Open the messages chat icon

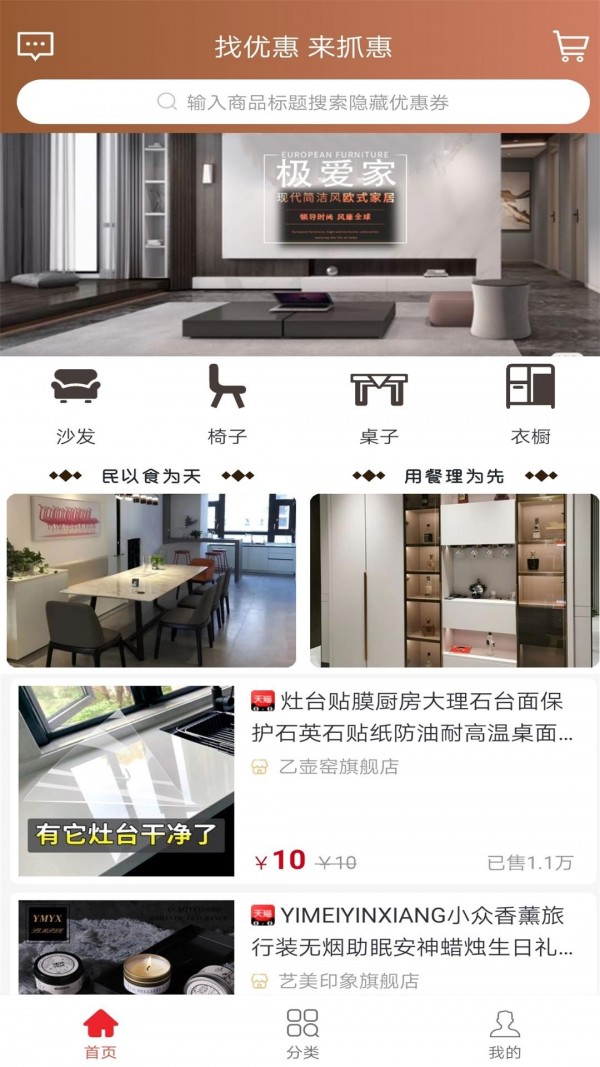click(x=35, y=46)
